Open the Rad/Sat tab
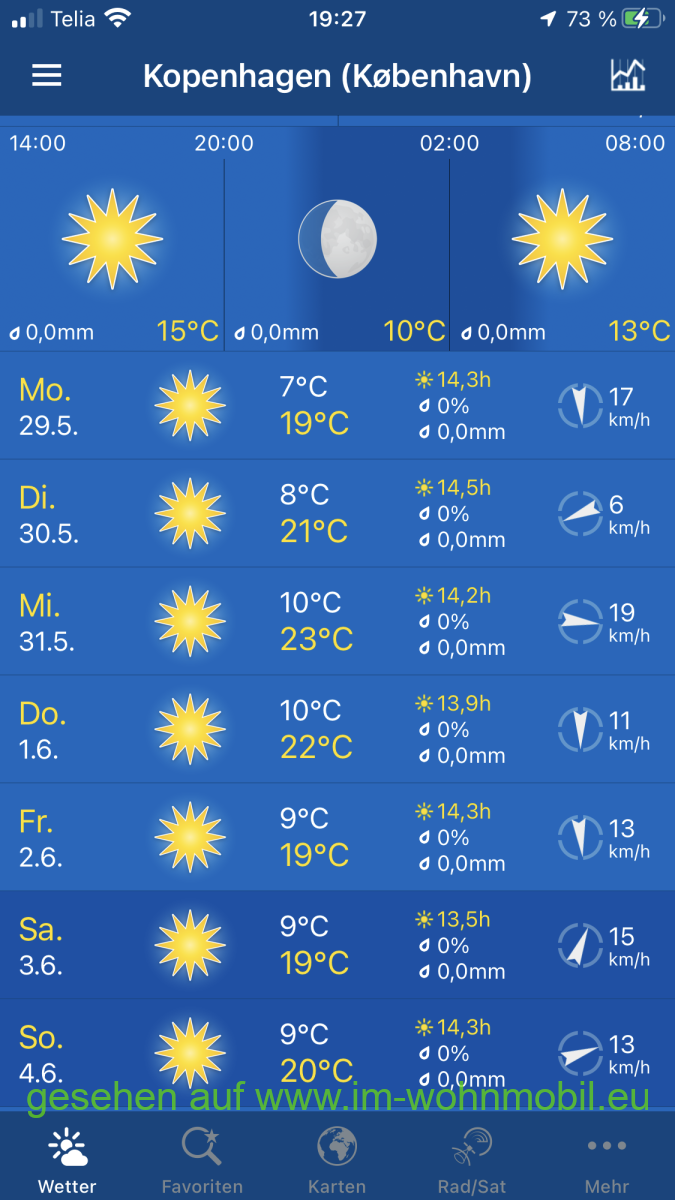675x1200 pixels. coord(472,1160)
